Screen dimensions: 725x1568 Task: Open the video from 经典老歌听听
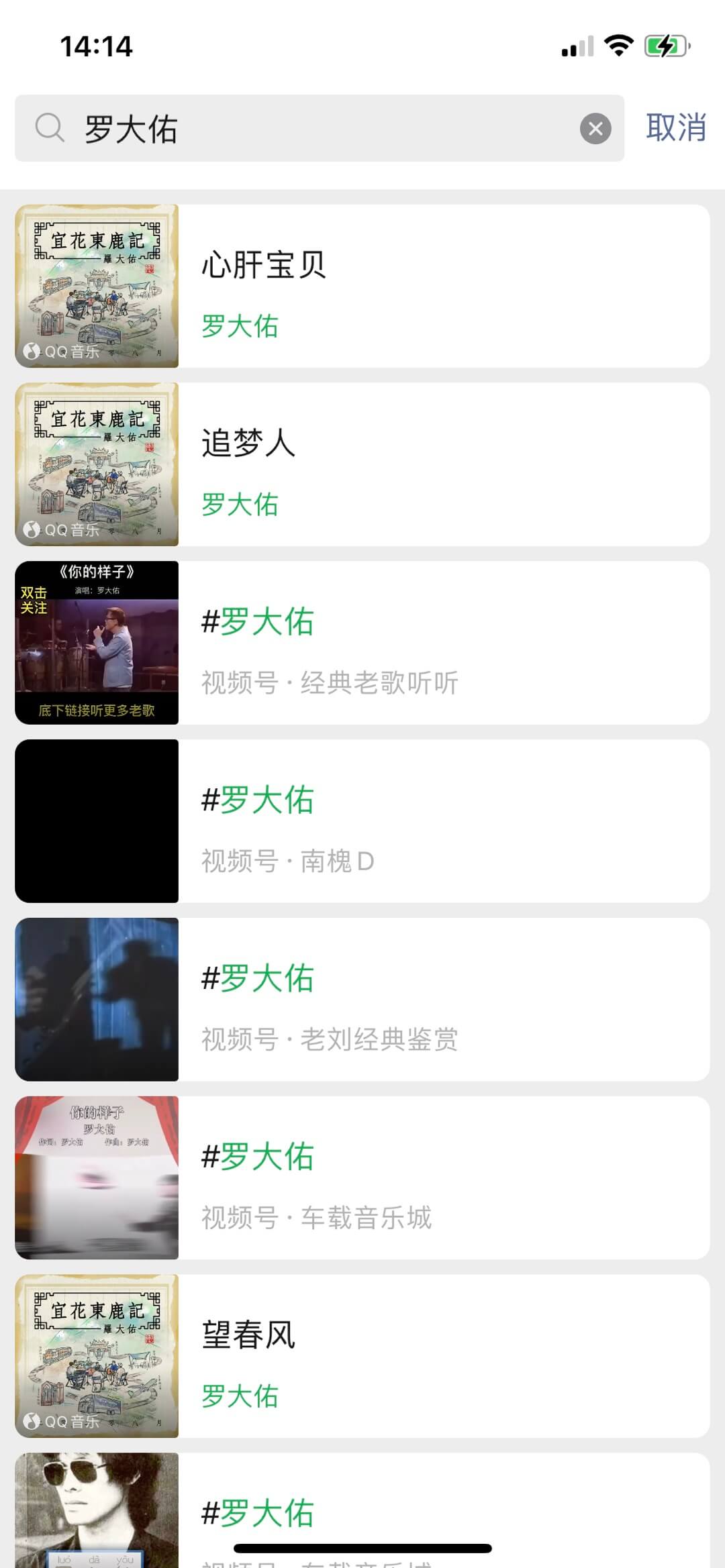coord(362,643)
